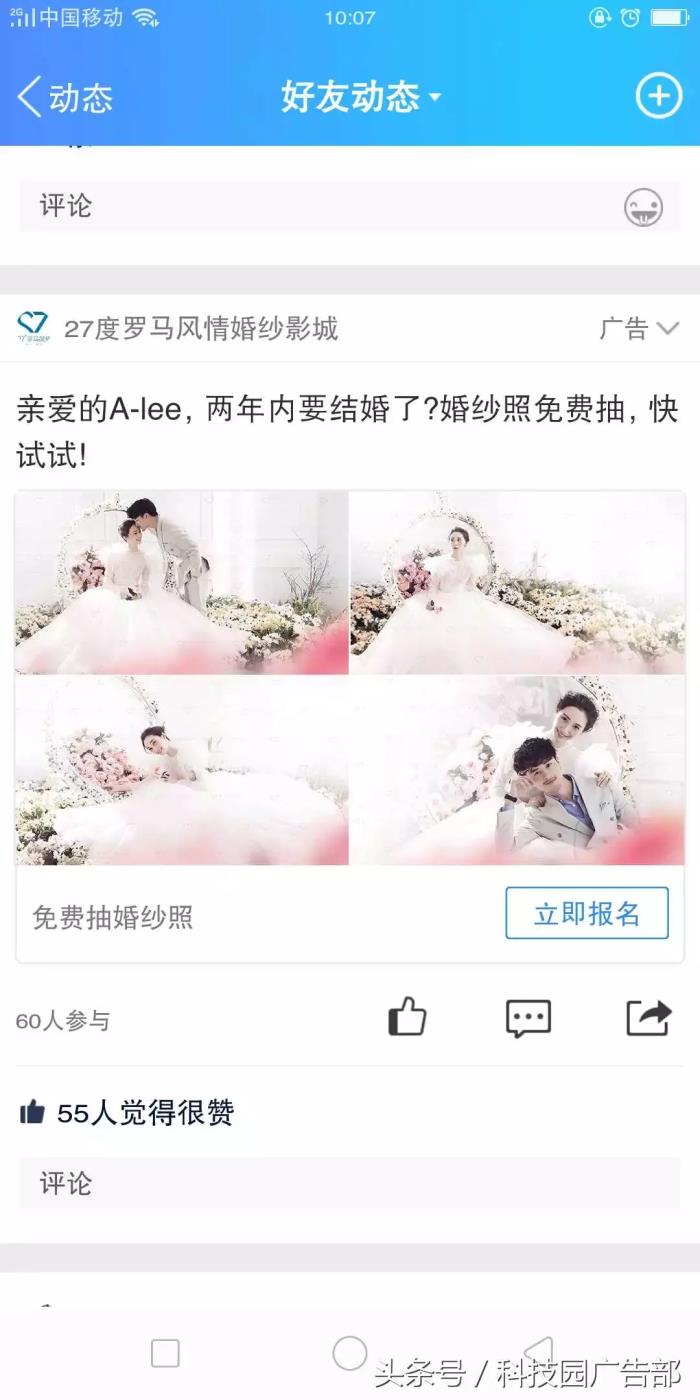The image size is (700, 1400).
Task: Tap 立即报名 sign-up button
Action: [x=586, y=913]
